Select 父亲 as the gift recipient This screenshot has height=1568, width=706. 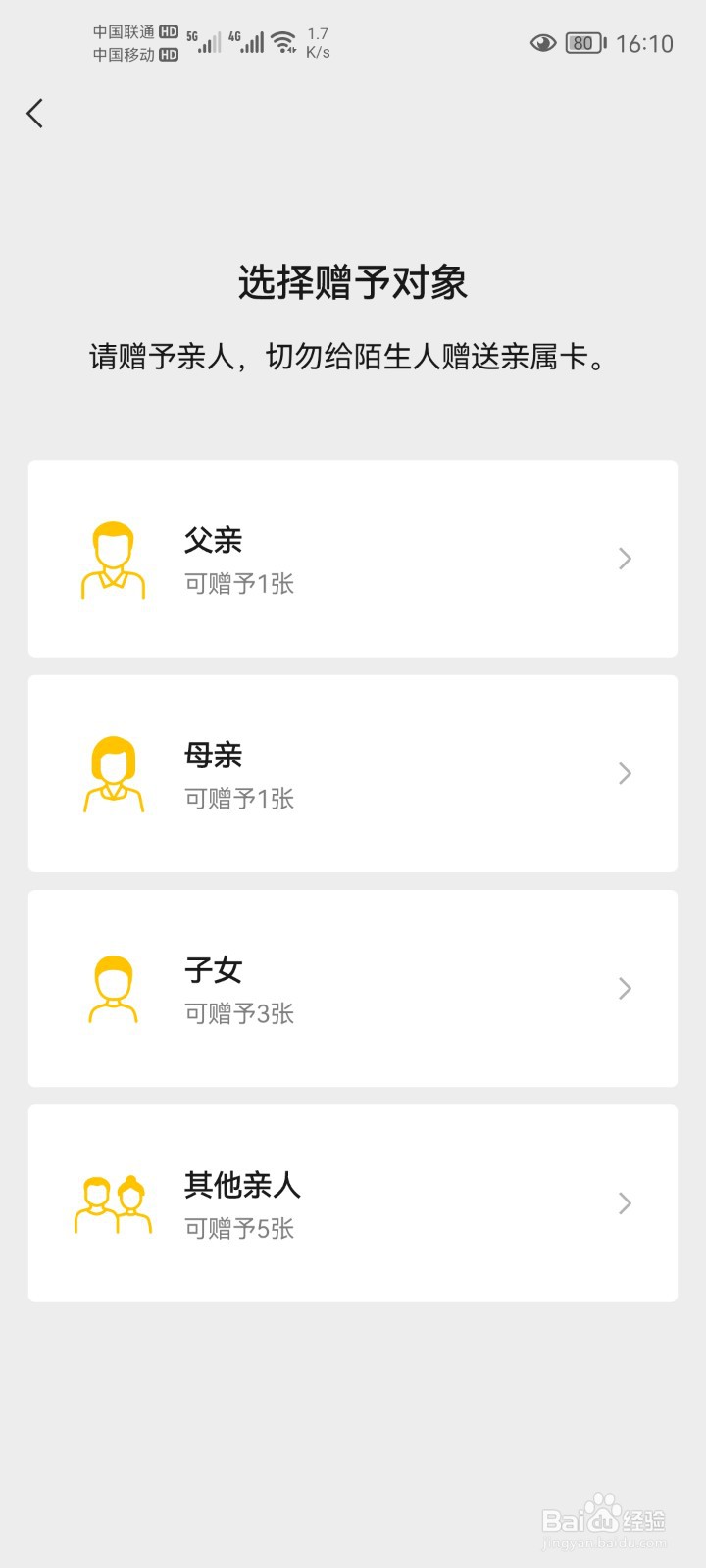(x=353, y=559)
